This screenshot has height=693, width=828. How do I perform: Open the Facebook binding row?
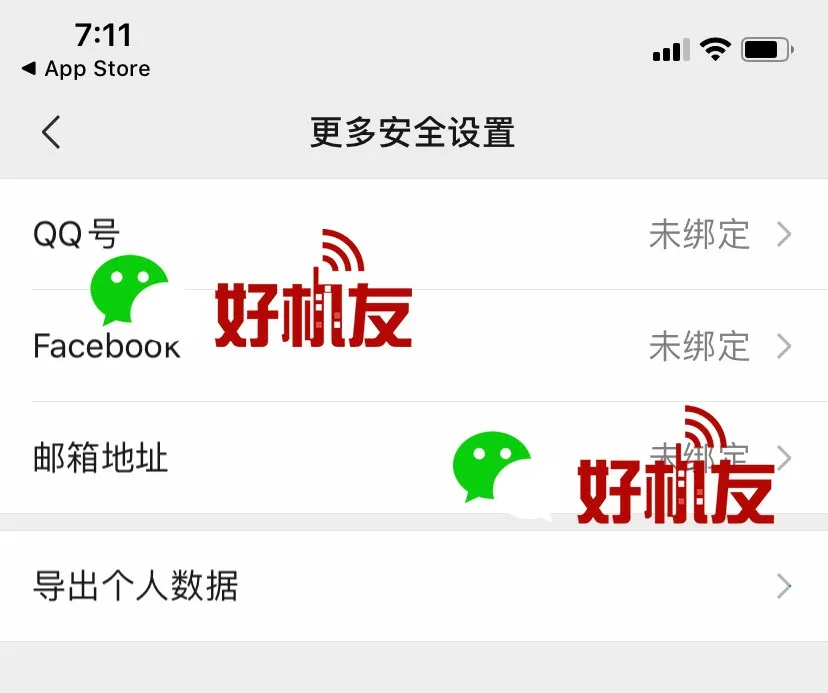point(414,346)
